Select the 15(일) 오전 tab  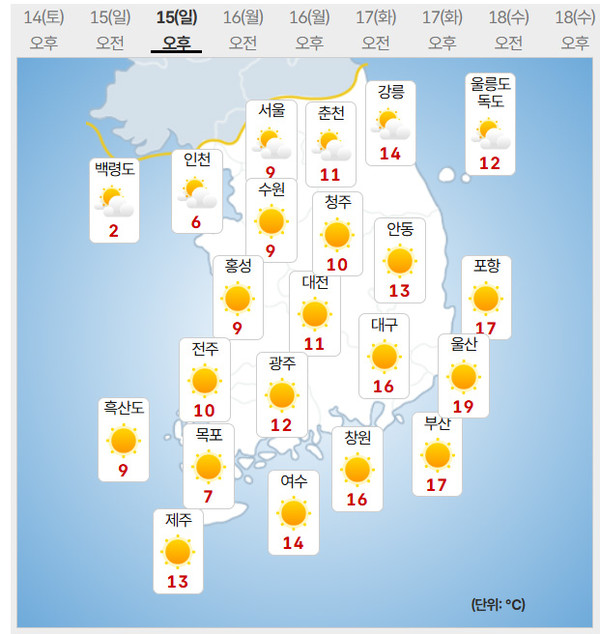coord(109,29)
